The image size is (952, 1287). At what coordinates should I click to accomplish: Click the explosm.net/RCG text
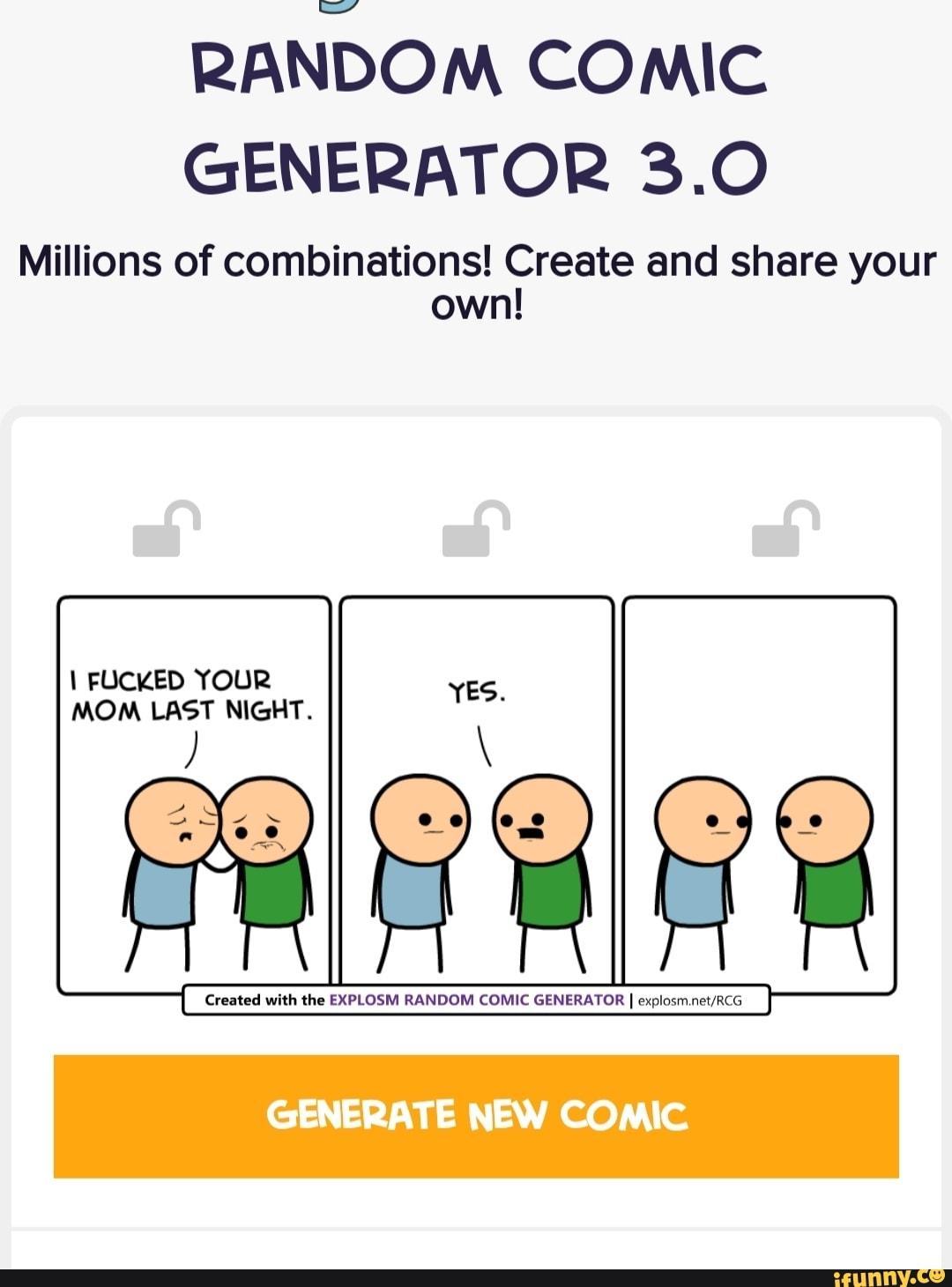(690, 1000)
